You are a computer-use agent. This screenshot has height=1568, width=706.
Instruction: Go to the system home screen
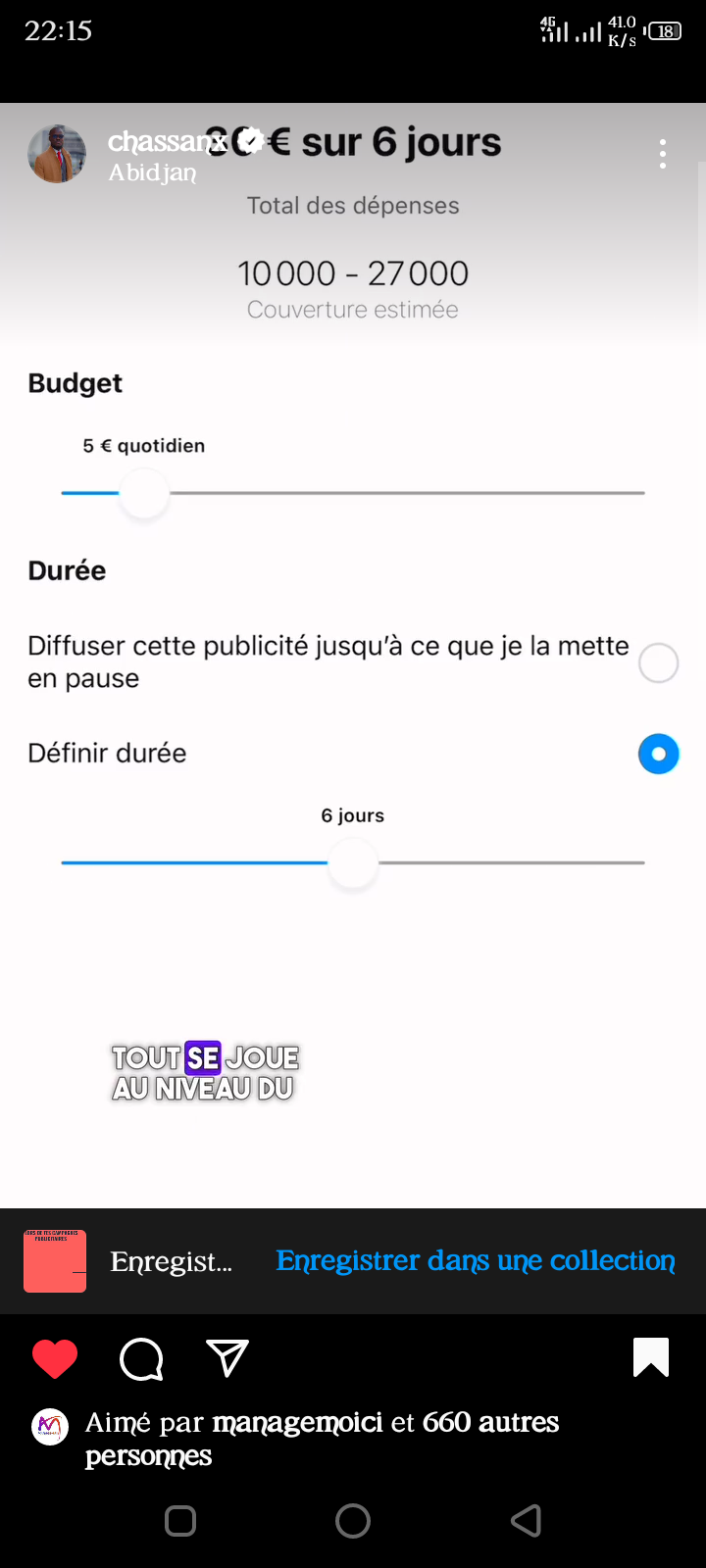[x=353, y=1521]
